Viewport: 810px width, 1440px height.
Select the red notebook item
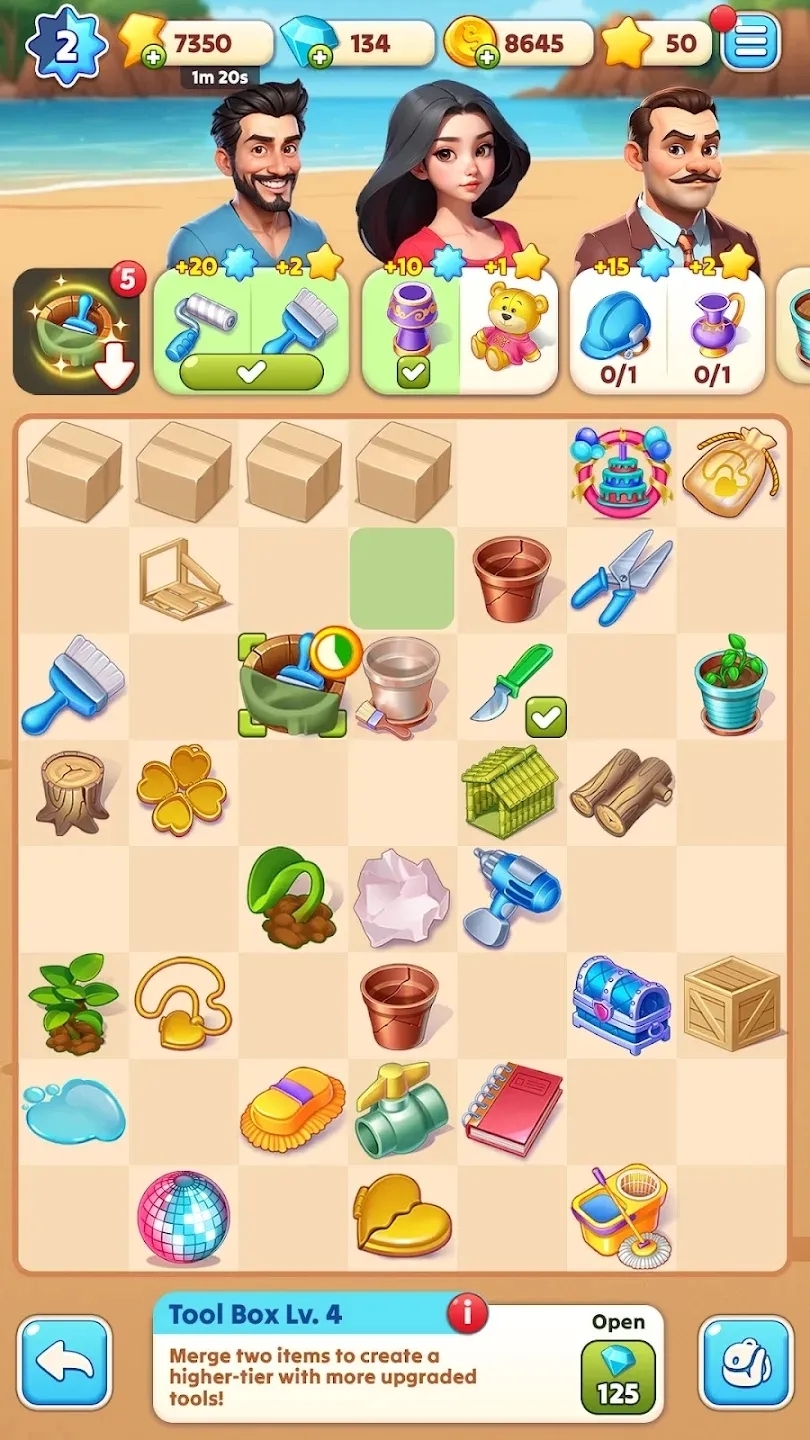tap(513, 1108)
